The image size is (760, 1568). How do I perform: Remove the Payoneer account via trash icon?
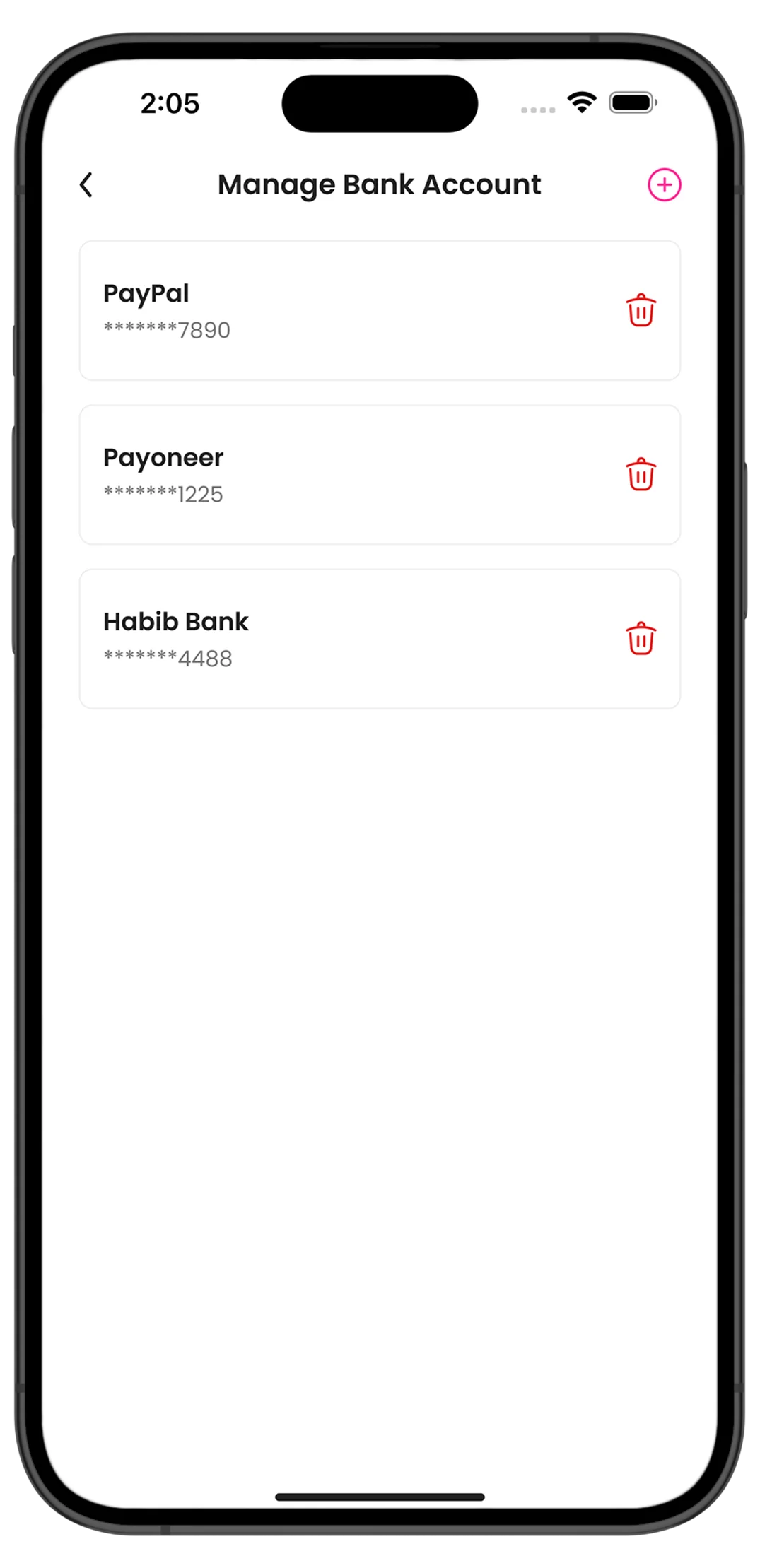click(x=641, y=475)
